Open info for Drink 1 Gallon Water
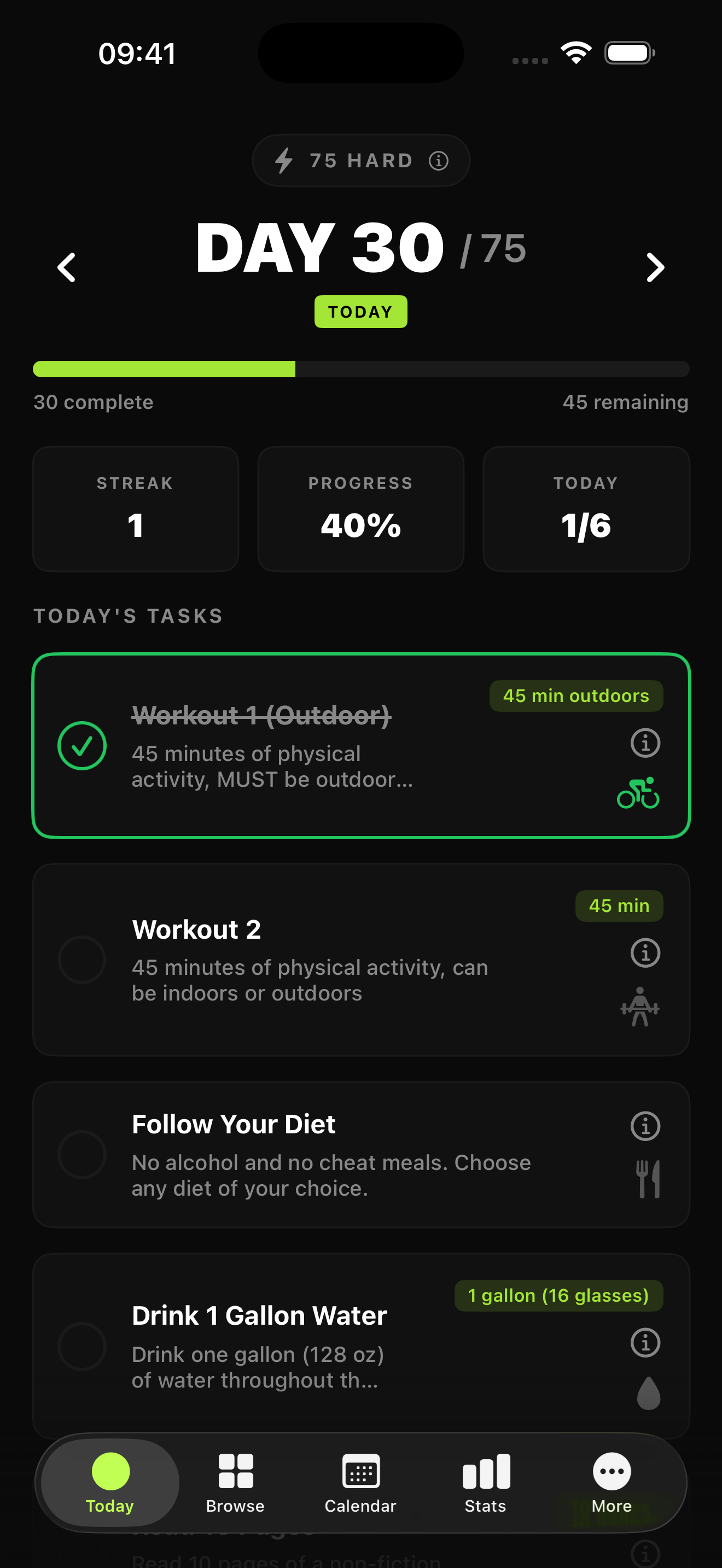Viewport: 722px width, 1568px height. (x=645, y=1342)
